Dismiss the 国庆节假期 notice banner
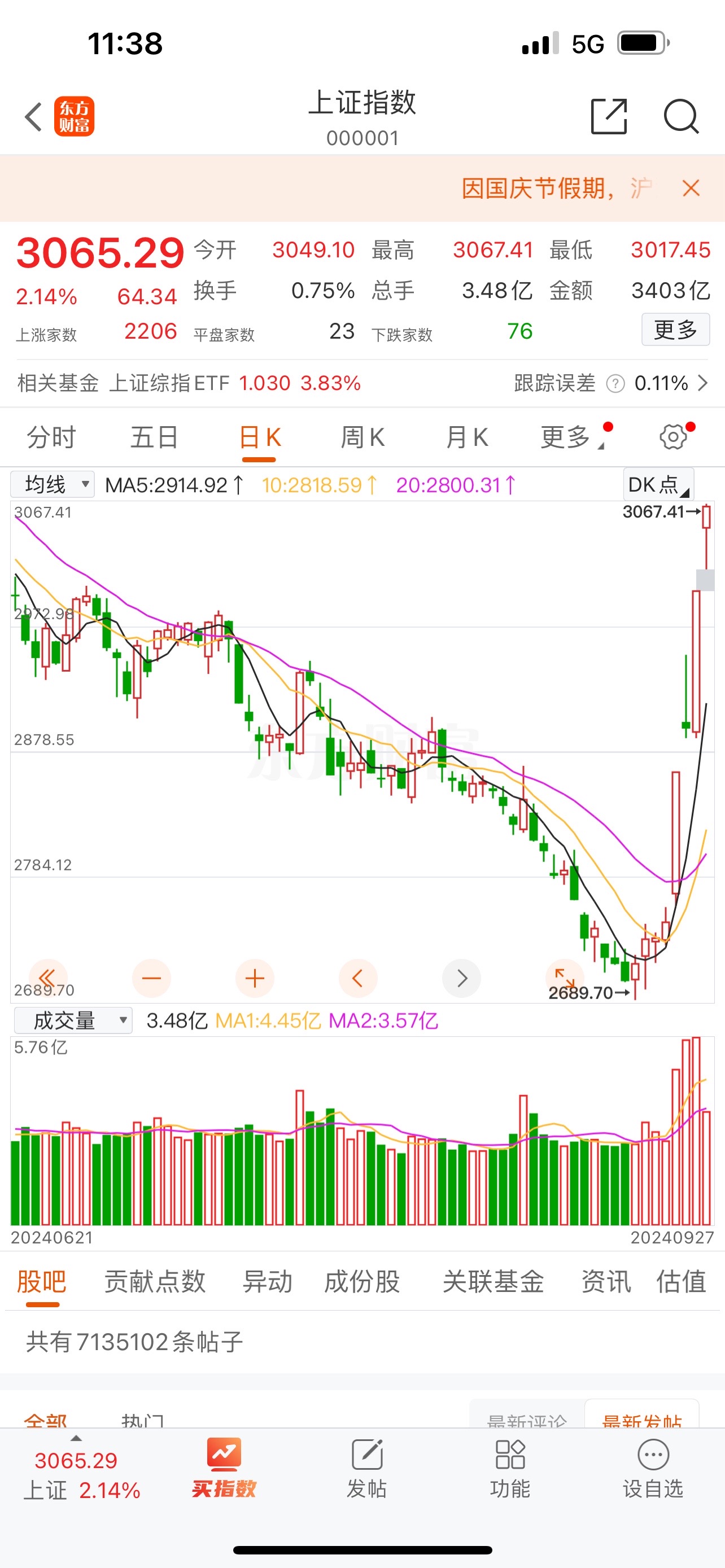The width and height of the screenshot is (725, 1568). (x=691, y=189)
